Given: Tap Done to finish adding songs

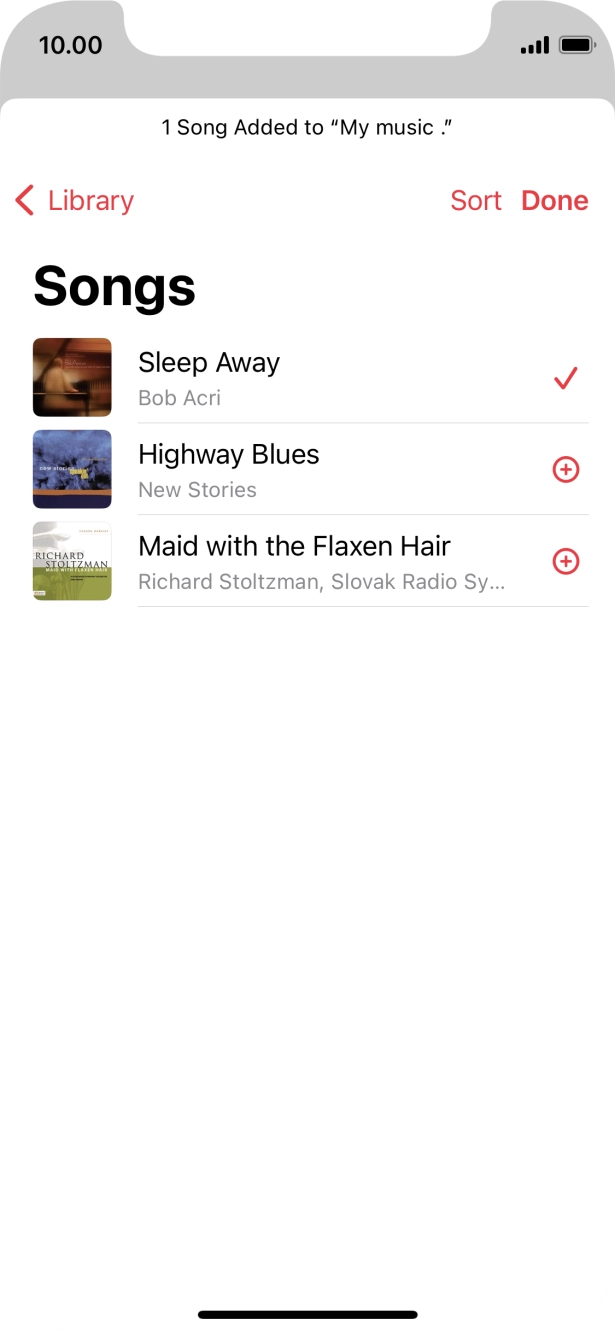Looking at the screenshot, I should [x=555, y=201].
